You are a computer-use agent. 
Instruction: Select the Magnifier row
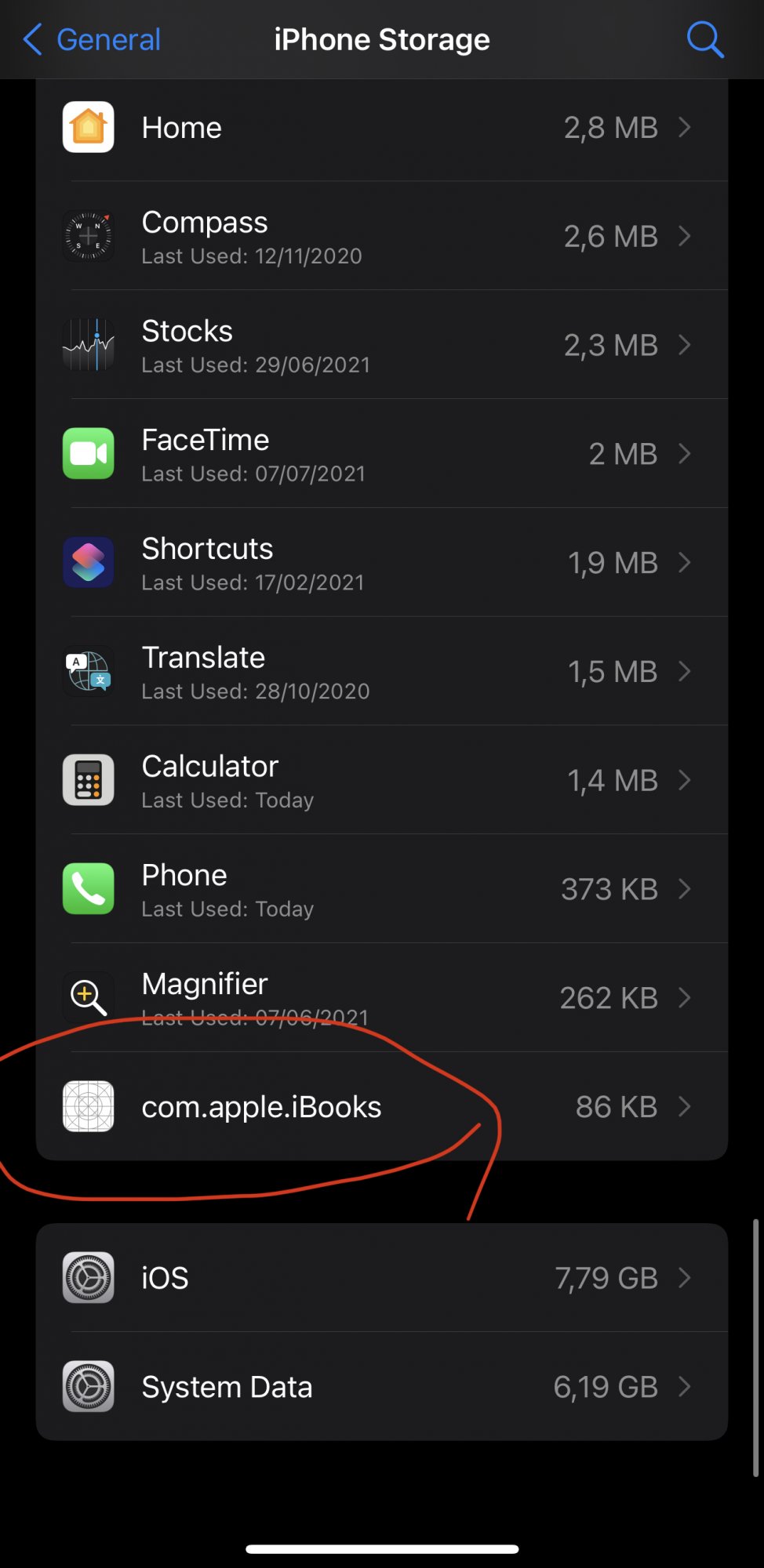381,998
